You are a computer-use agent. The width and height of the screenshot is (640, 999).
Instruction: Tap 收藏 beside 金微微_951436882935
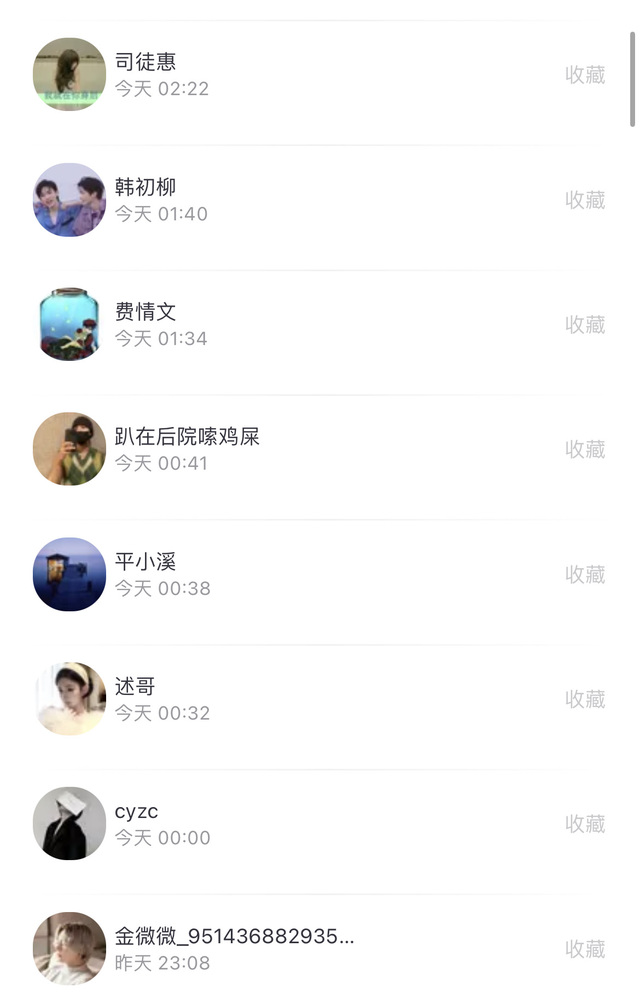[x=585, y=949]
